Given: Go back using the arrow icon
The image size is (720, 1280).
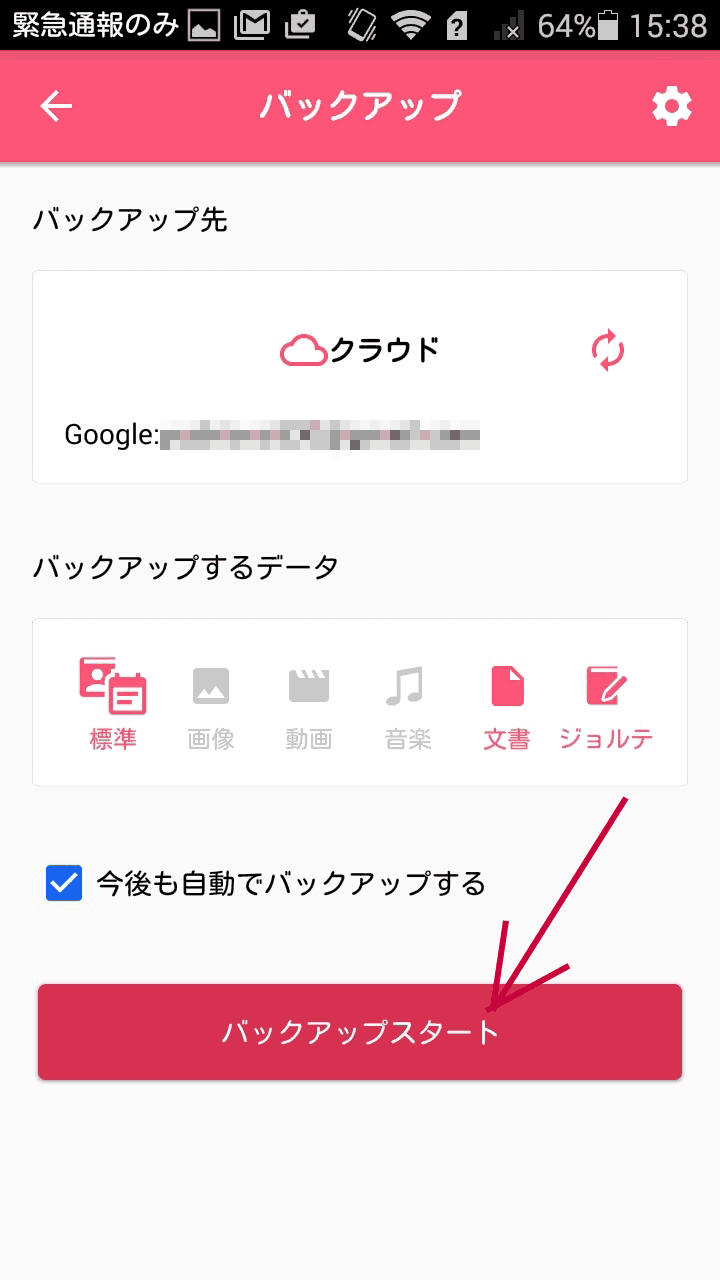Looking at the screenshot, I should (x=56, y=106).
